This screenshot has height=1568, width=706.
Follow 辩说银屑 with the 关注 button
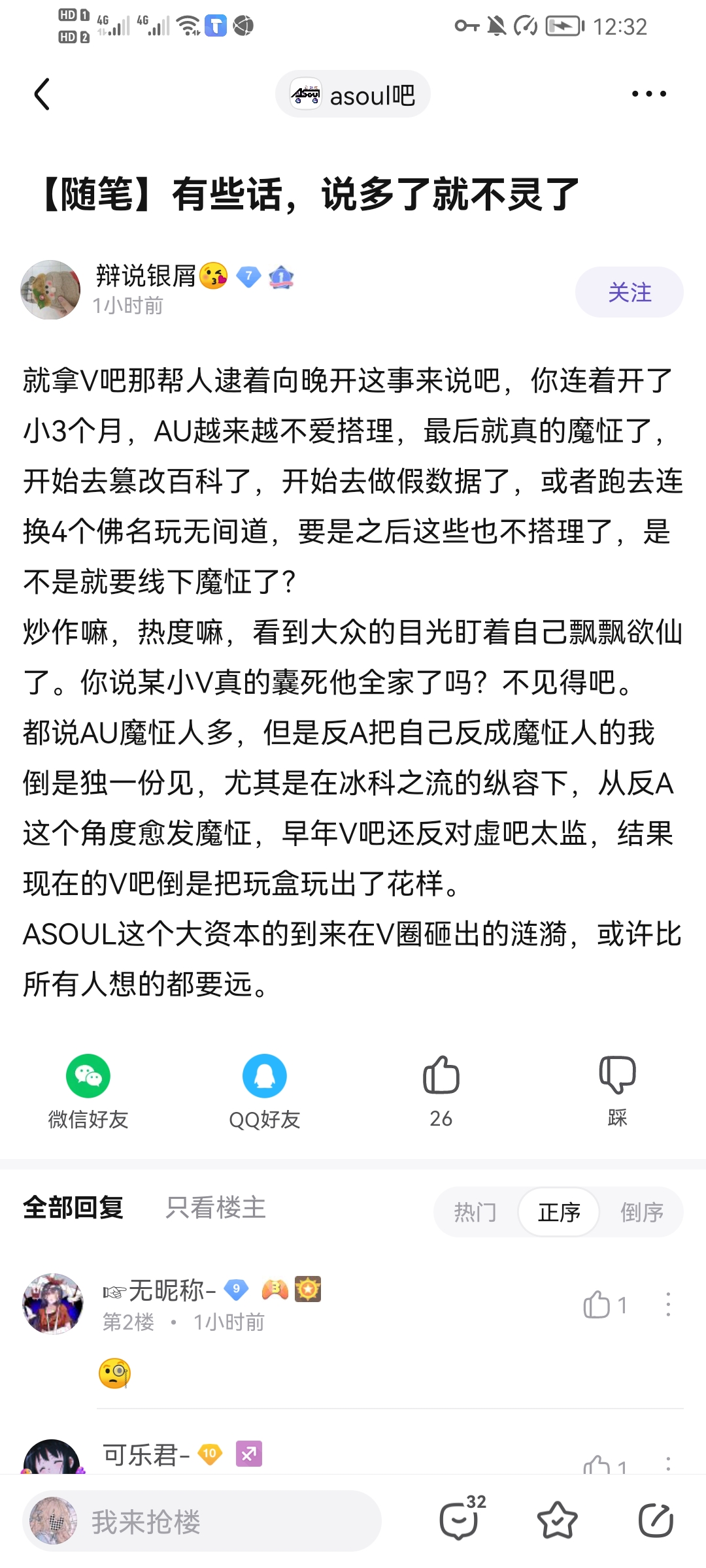tap(629, 292)
